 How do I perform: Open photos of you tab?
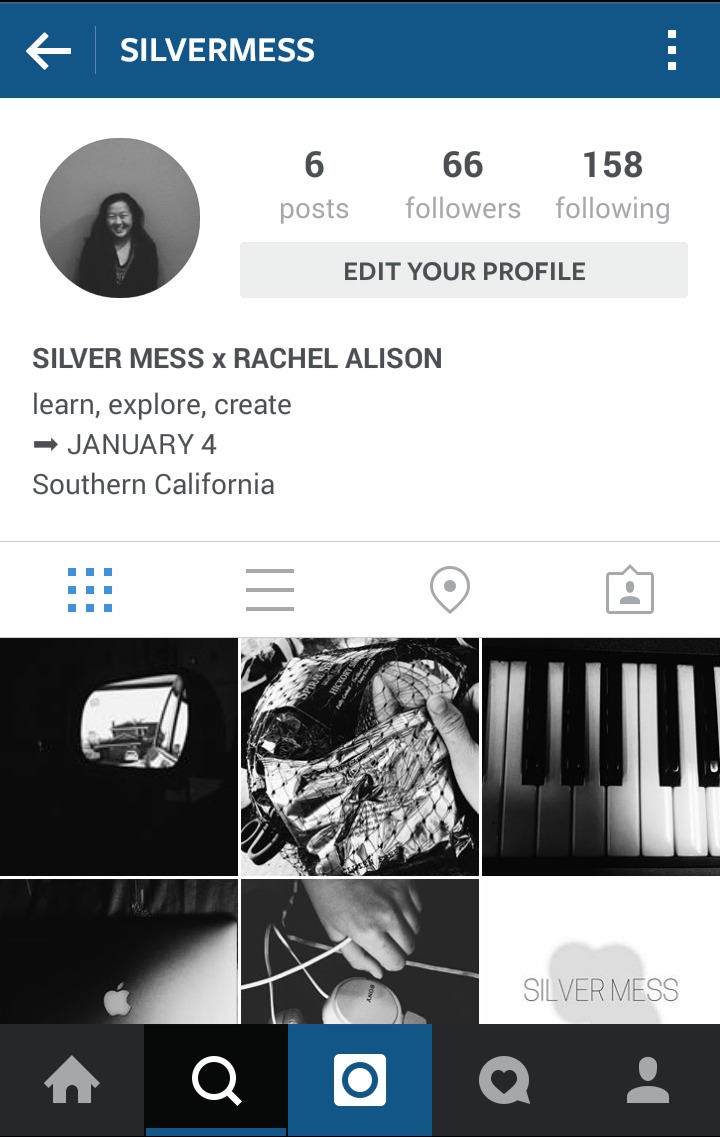click(x=630, y=590)
